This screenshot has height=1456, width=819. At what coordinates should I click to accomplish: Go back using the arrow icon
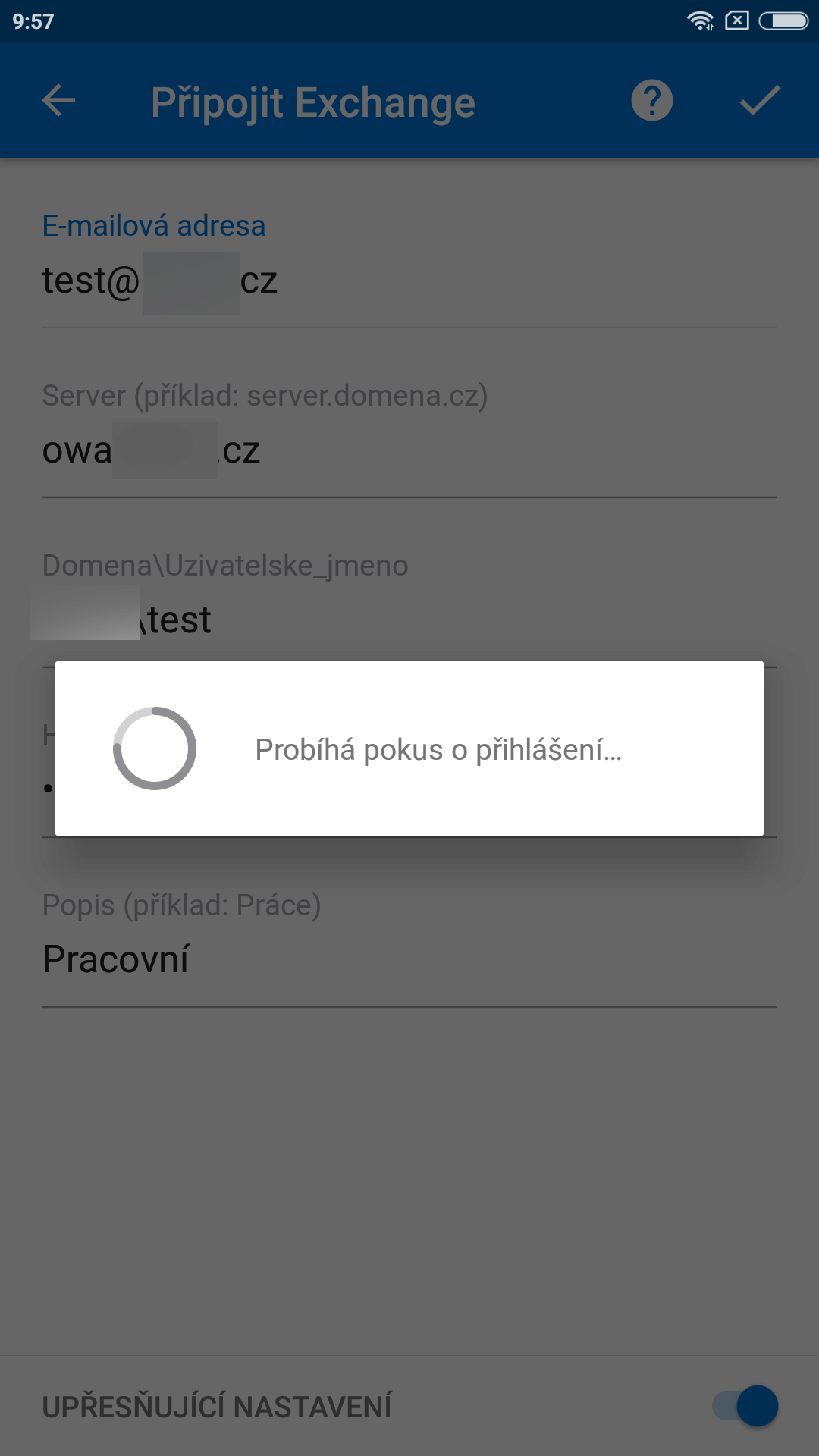click(59, 101)
